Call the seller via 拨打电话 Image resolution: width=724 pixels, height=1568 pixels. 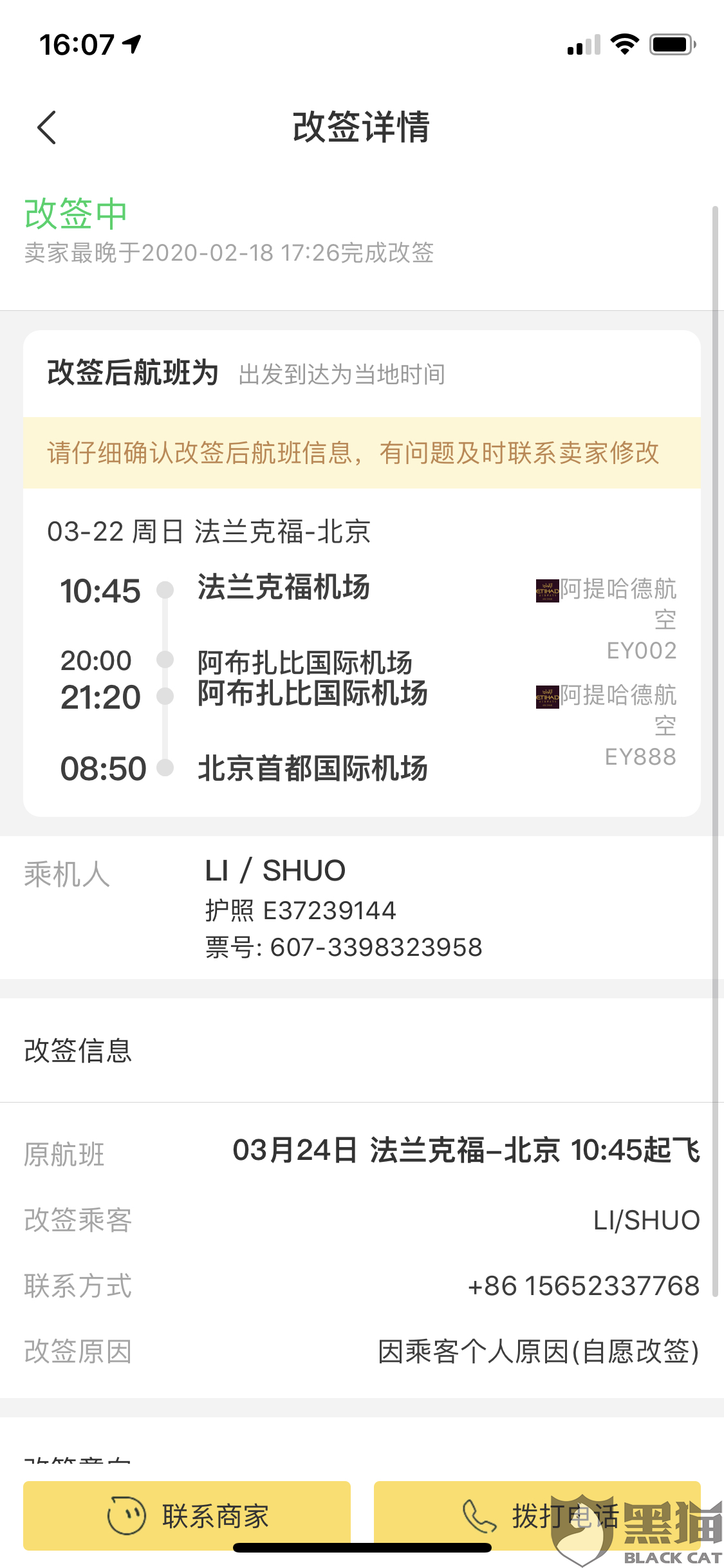537,1515
